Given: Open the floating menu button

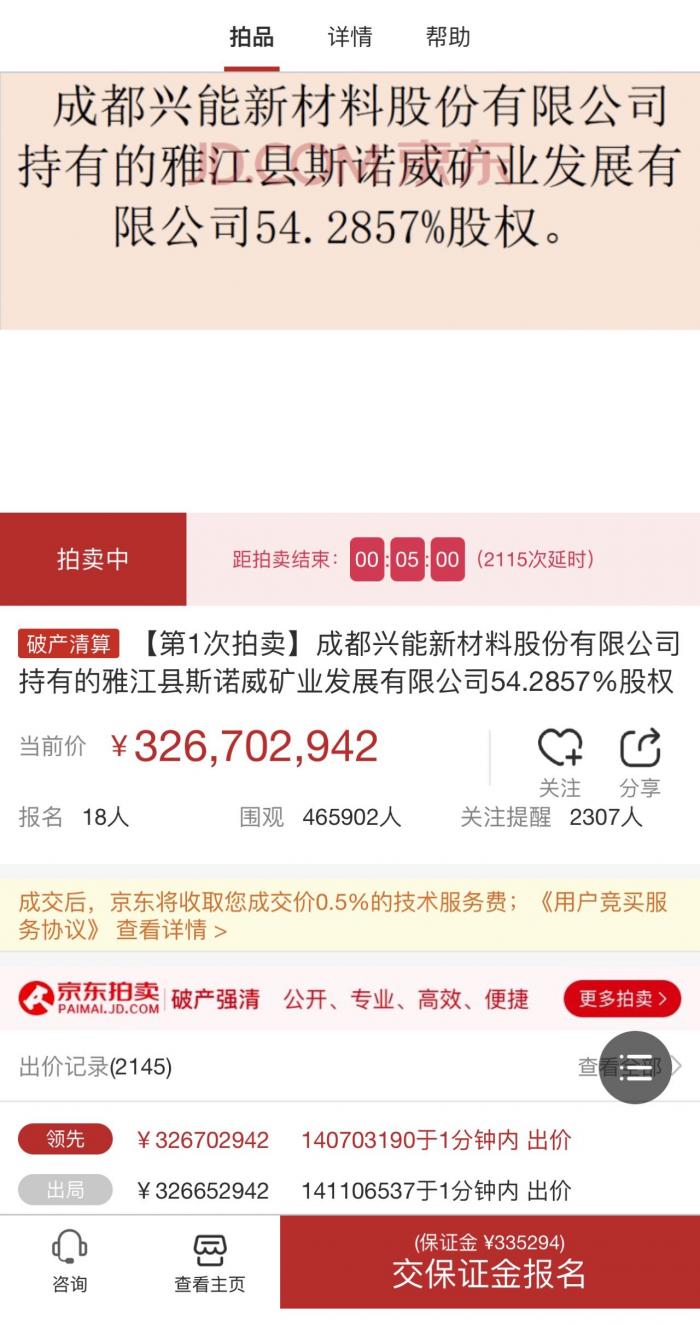Looking at the screenshot, I should pos(635,1067).
